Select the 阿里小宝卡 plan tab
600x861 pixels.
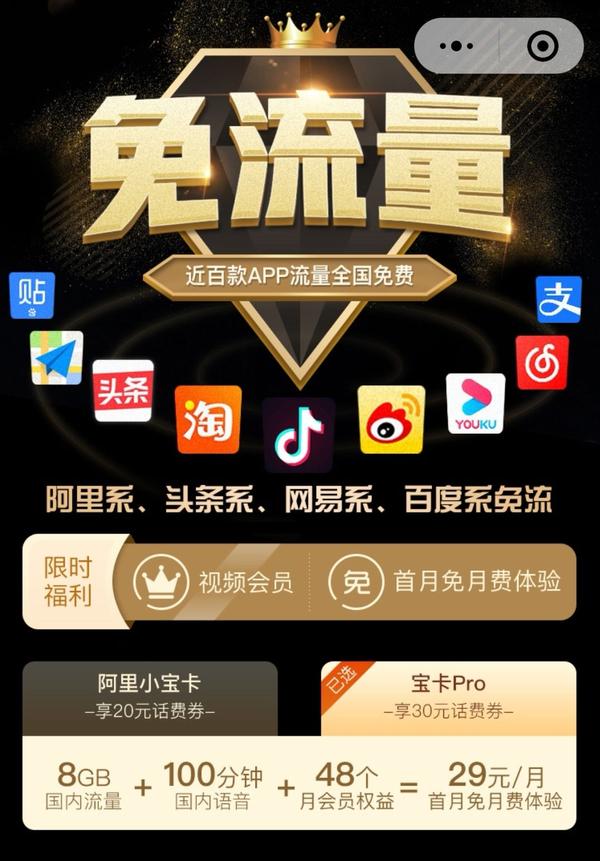150,697
